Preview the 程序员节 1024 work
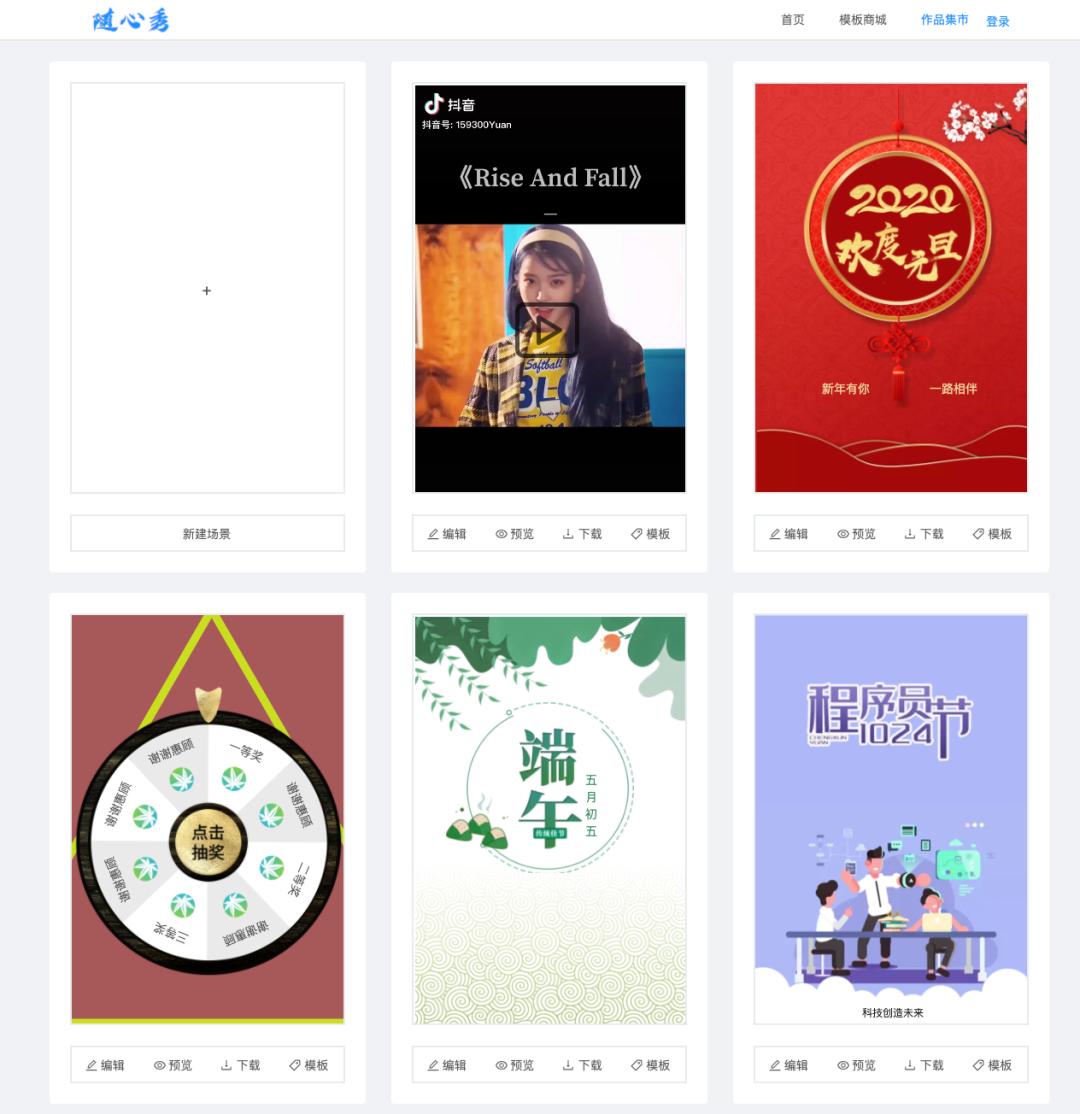The height and width of the screenshot is (1114, 1080). coord(857,1065)
